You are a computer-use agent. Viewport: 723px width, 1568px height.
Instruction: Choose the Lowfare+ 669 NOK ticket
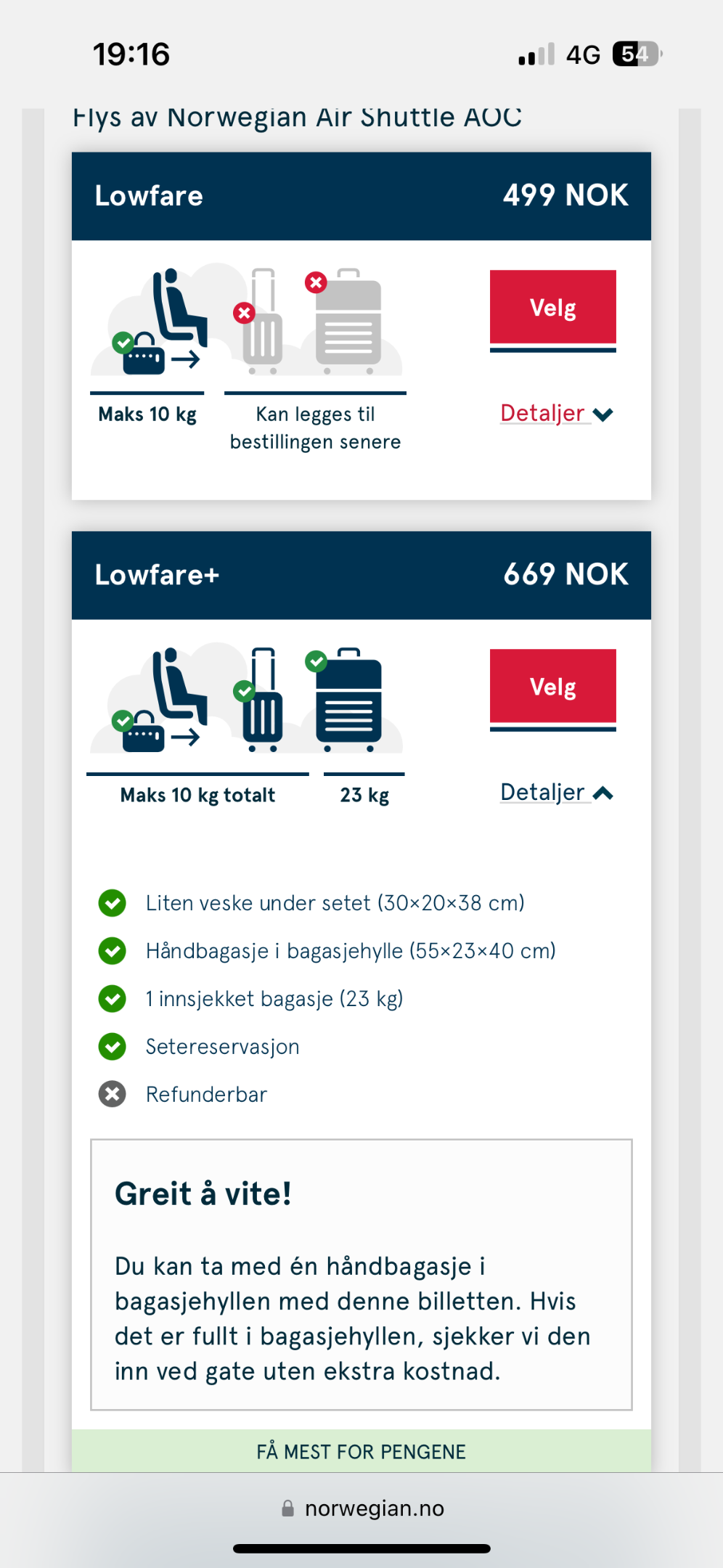tap(552, 687)
